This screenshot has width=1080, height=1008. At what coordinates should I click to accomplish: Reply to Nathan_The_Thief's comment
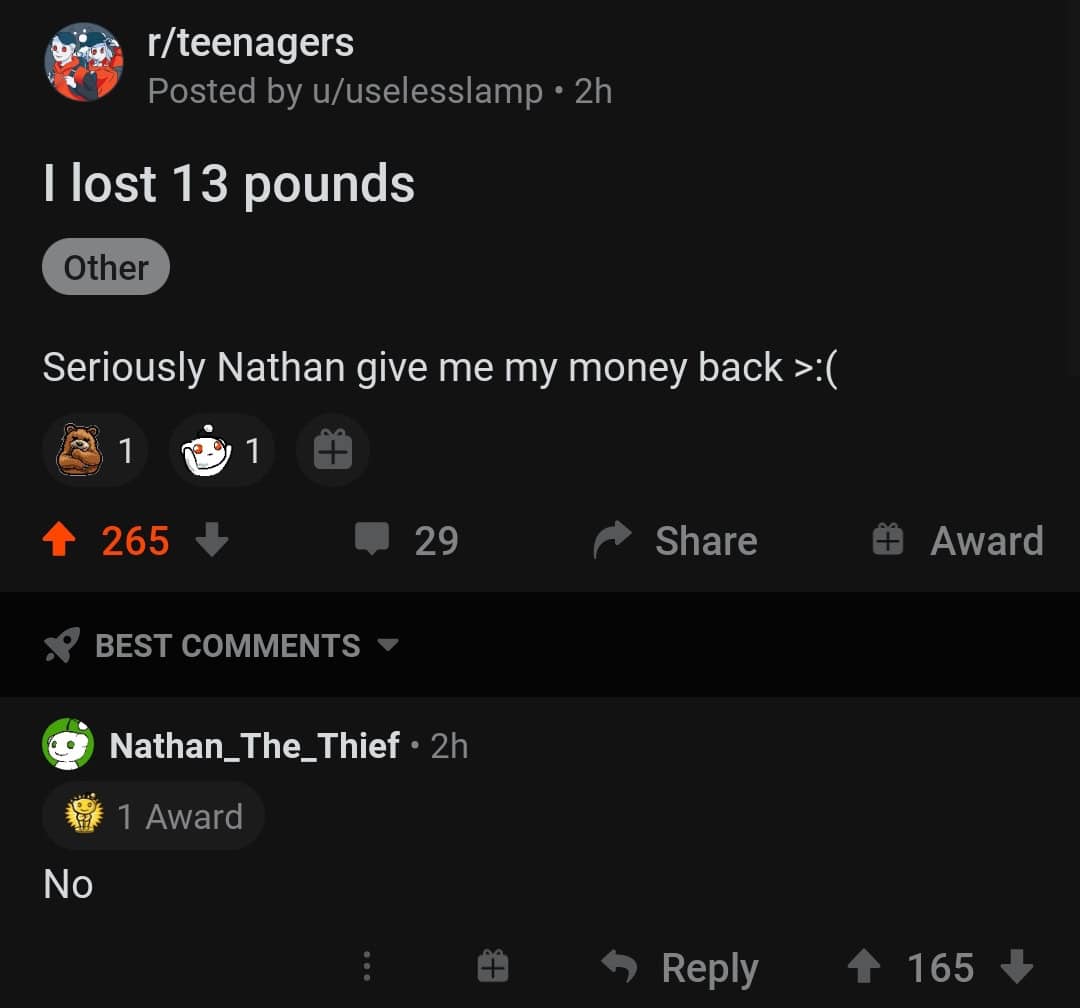[680, 967]
